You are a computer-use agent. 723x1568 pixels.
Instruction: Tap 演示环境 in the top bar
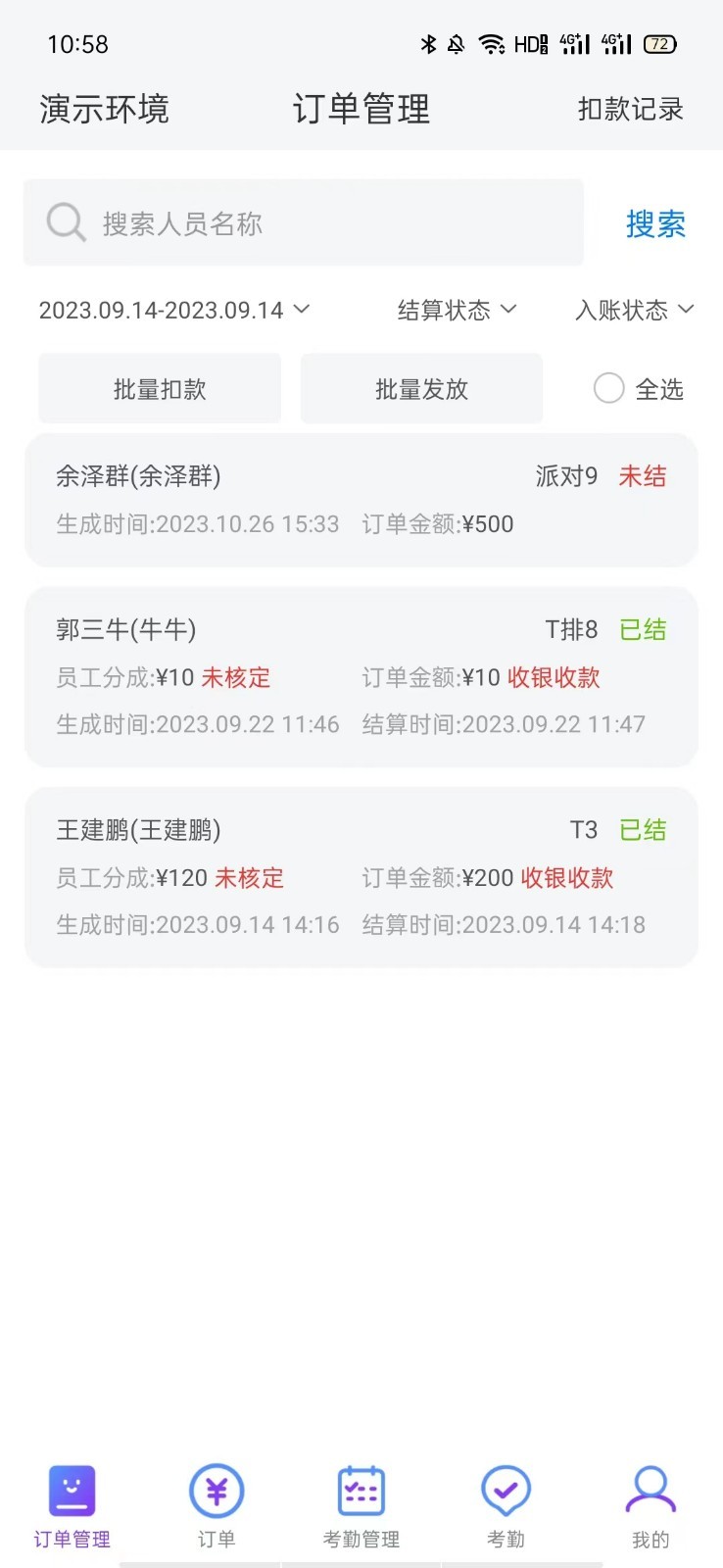105,109
